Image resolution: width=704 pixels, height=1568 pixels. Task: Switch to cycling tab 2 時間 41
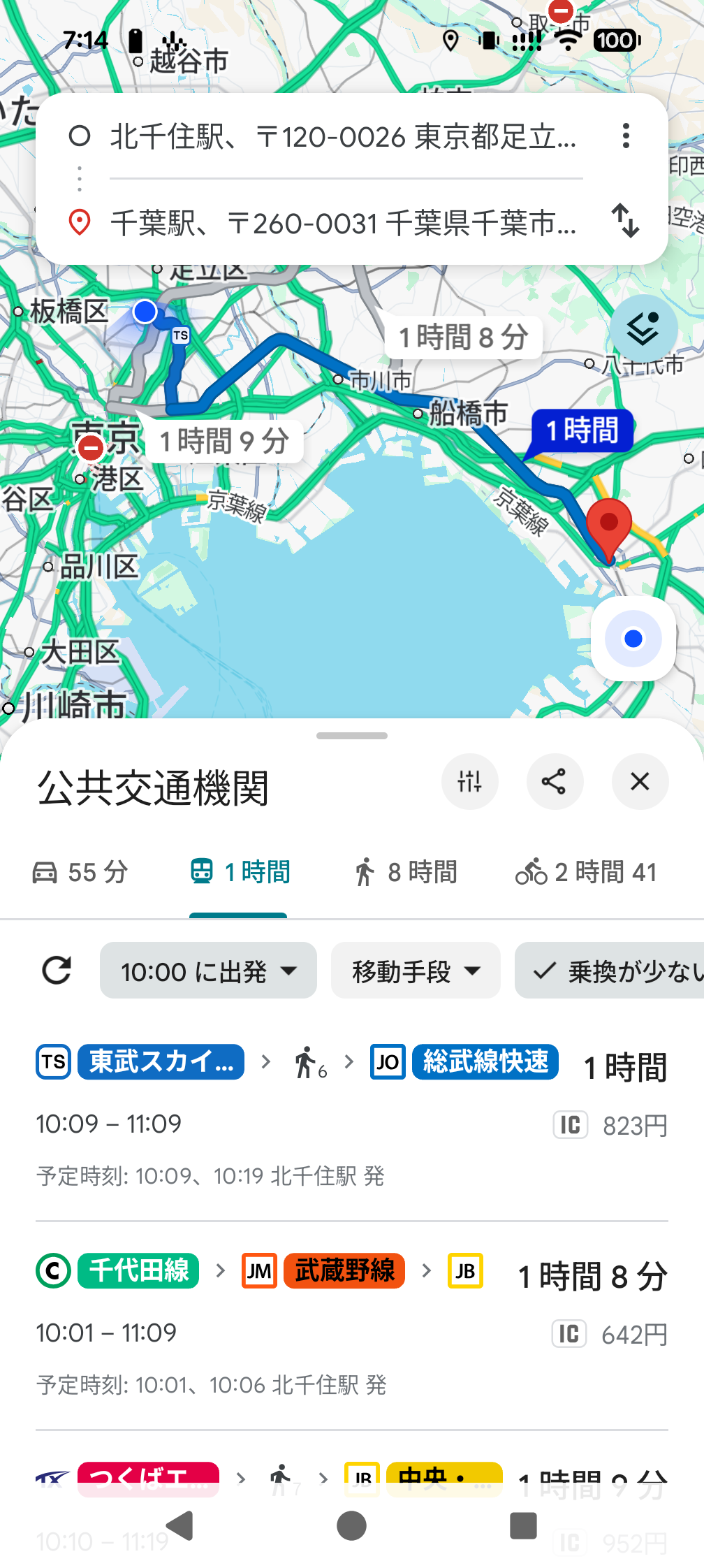587,872
